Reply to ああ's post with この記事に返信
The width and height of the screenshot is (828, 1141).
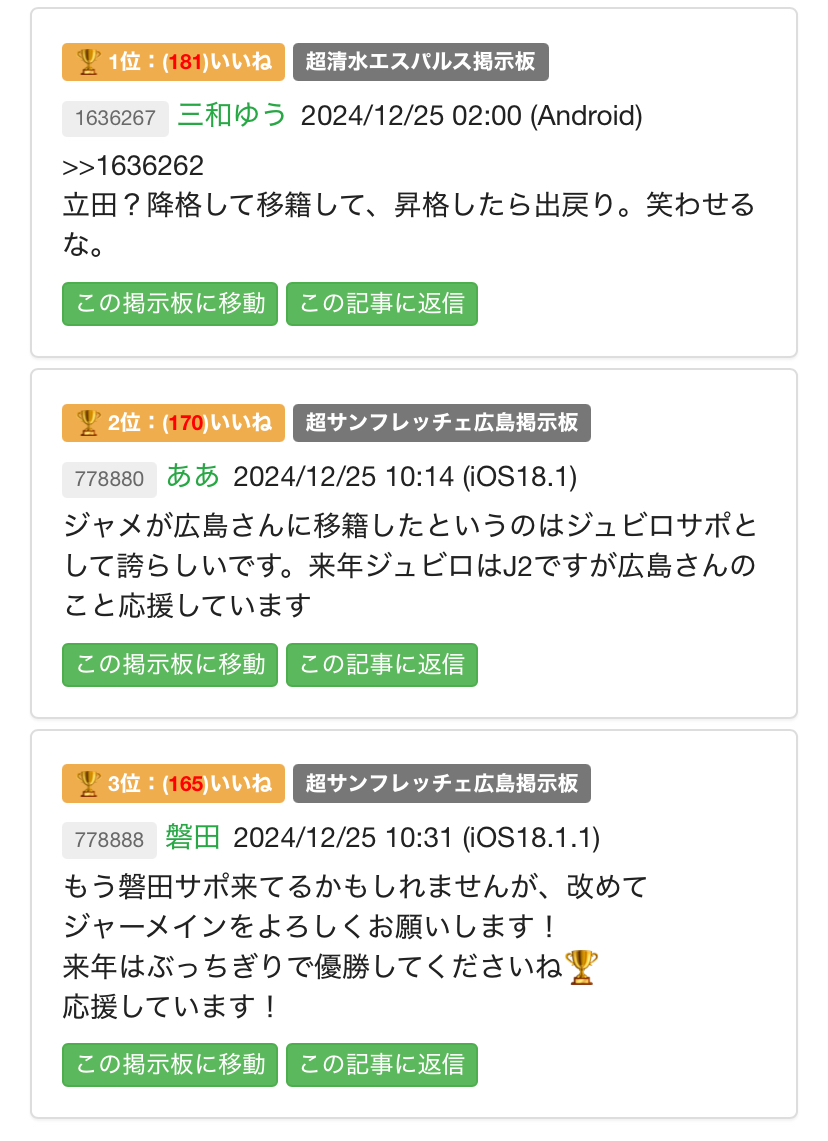click(x=381, y=665)
